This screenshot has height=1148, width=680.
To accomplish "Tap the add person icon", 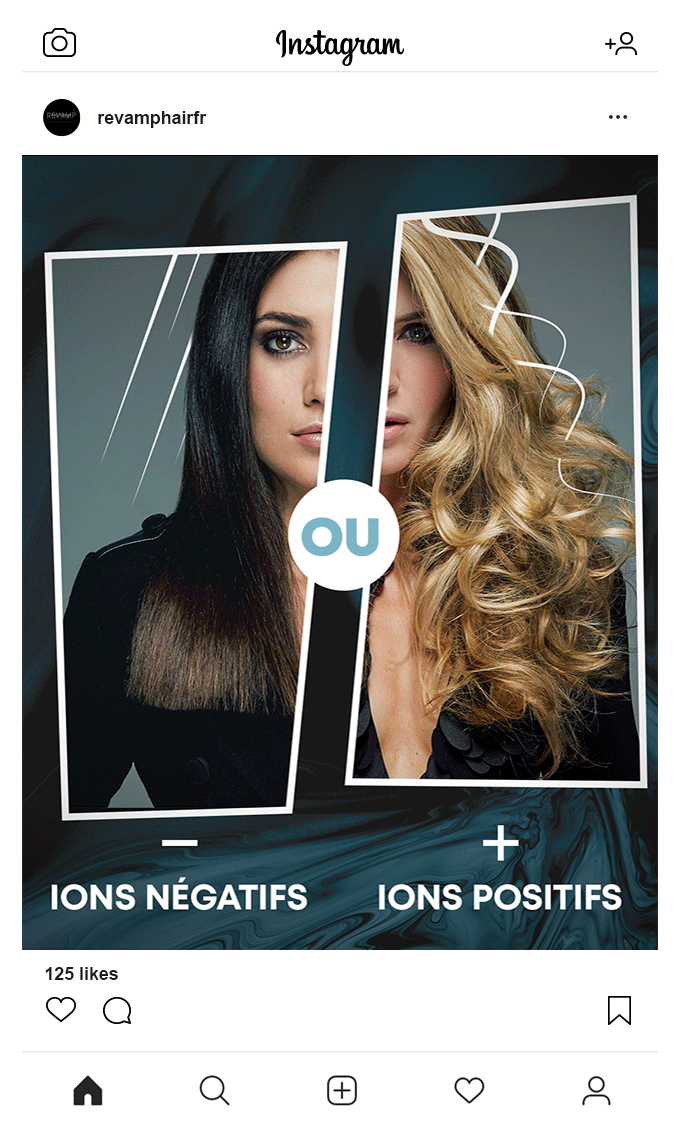I will [620, 43].
